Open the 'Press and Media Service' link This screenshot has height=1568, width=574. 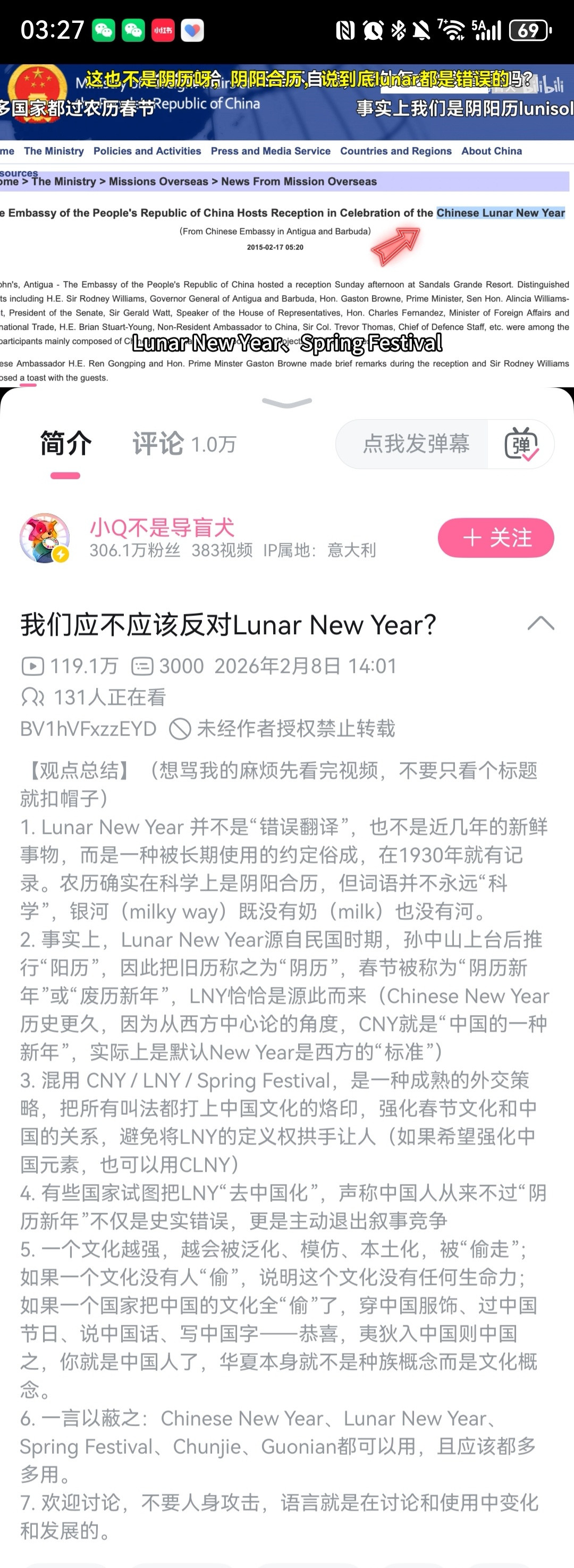(271, 151)
